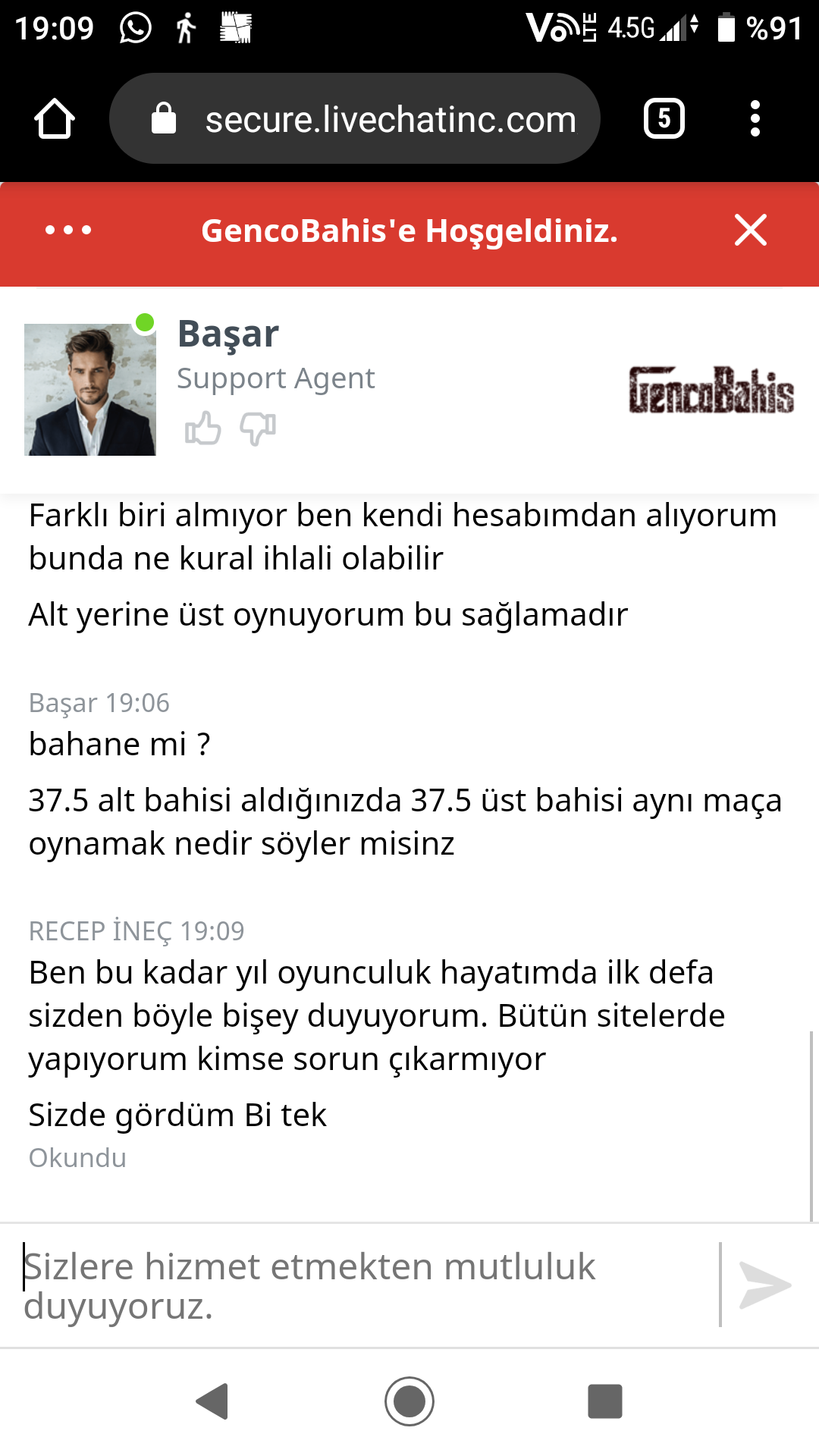The image size is (819, 1456).
Task: Open the chat options three-dot menu
Action: 68,230
